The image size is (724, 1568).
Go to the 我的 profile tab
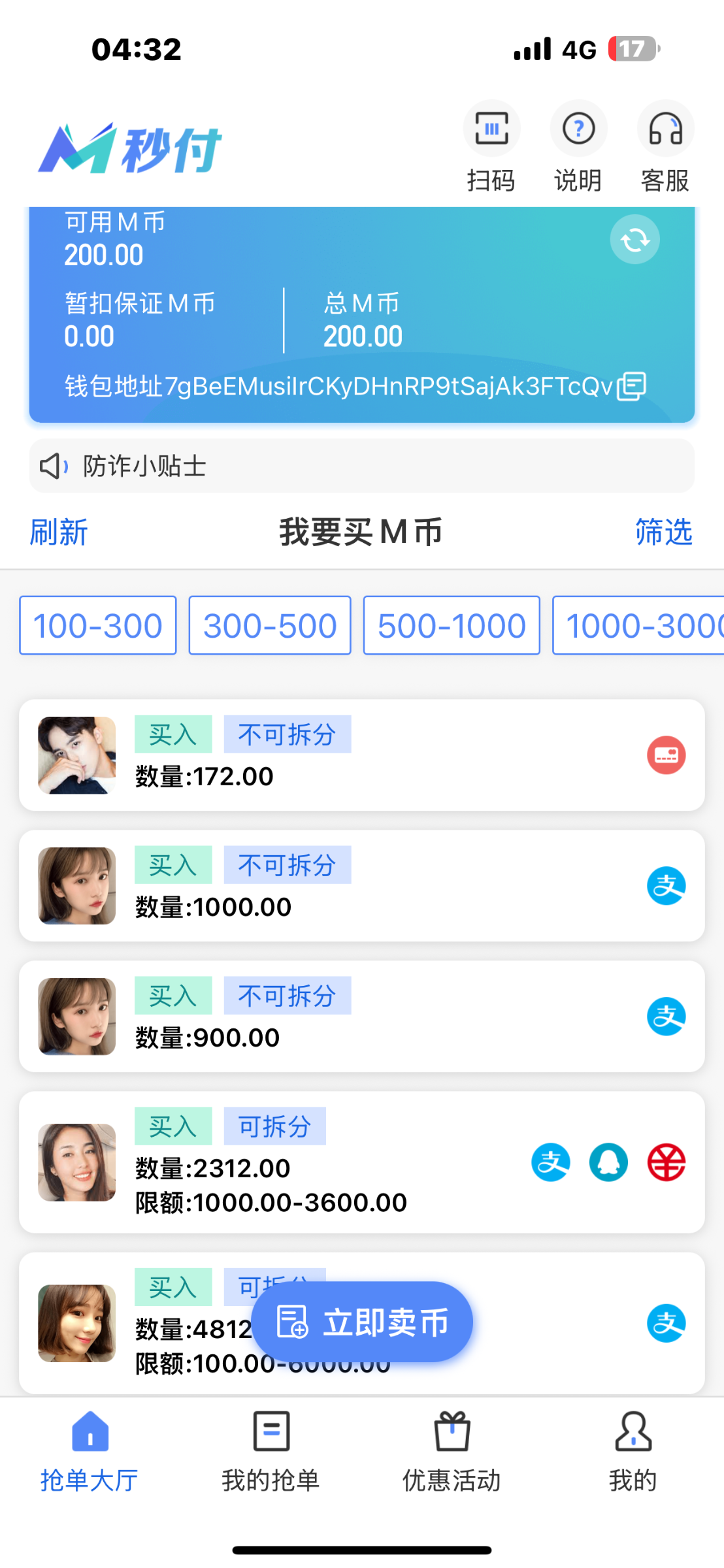click(633, 1452)
